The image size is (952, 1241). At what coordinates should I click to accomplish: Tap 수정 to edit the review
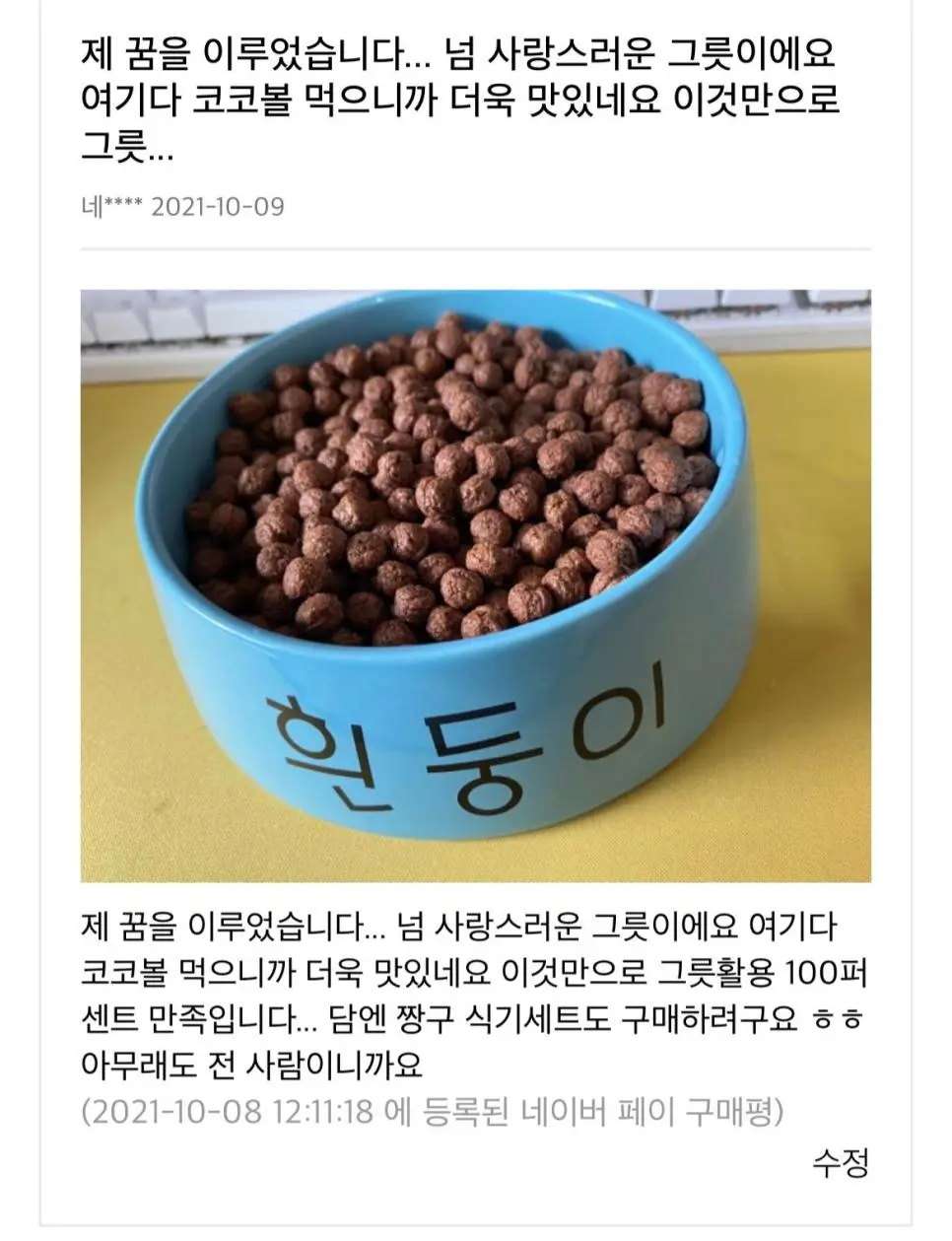click(841, 1163)
